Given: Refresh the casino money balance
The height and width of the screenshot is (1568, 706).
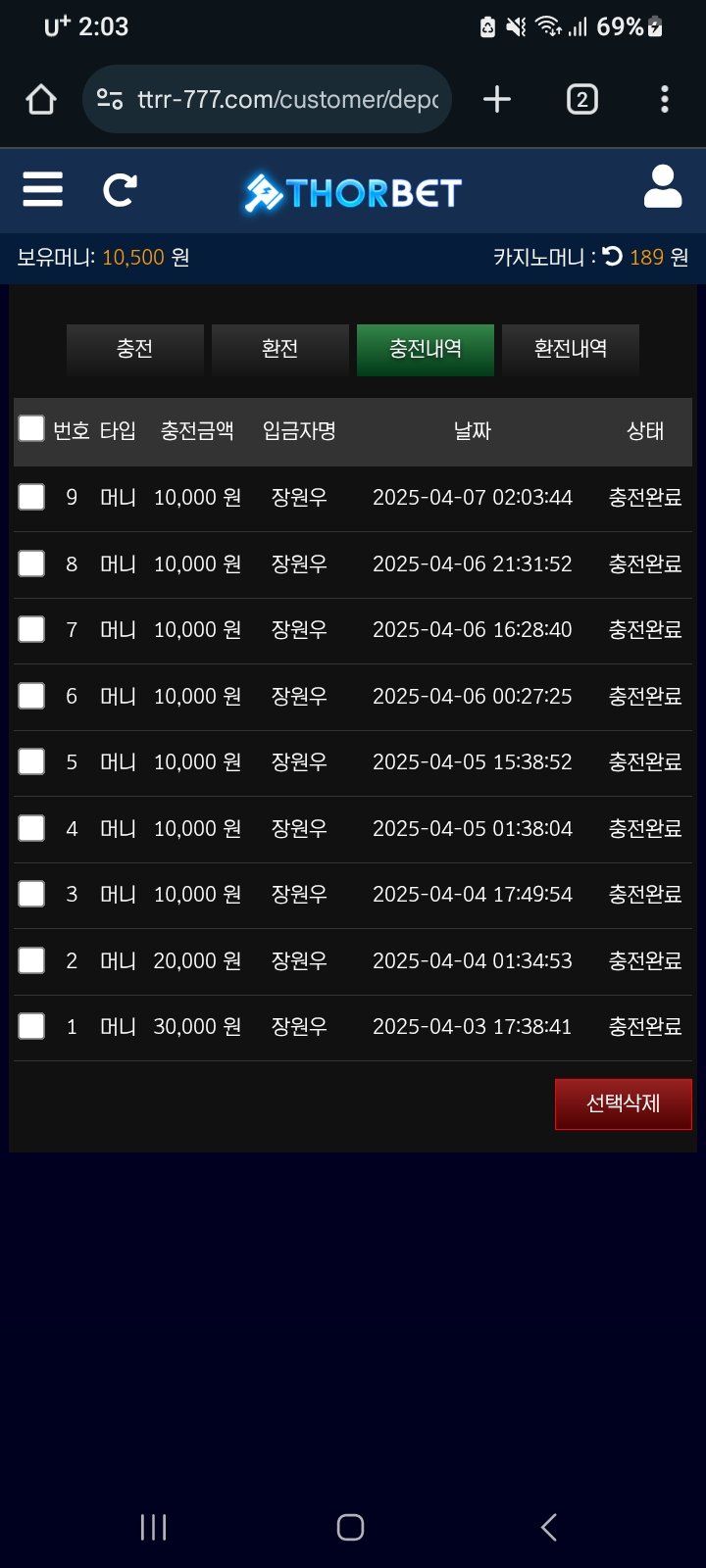Looking at the screenshot, I should click(x=613, y=257).
